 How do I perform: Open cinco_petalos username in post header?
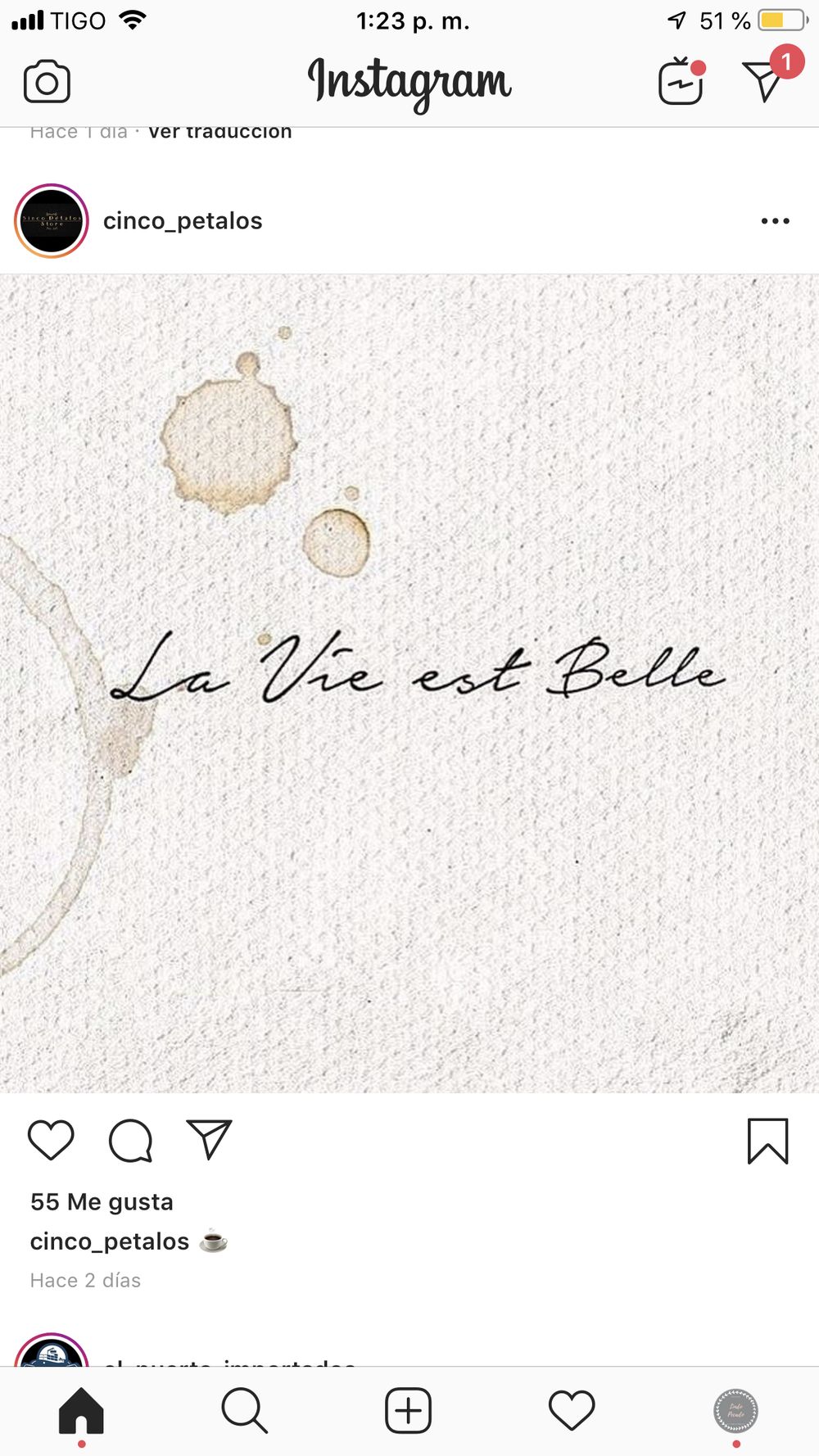tap(183, 221)
